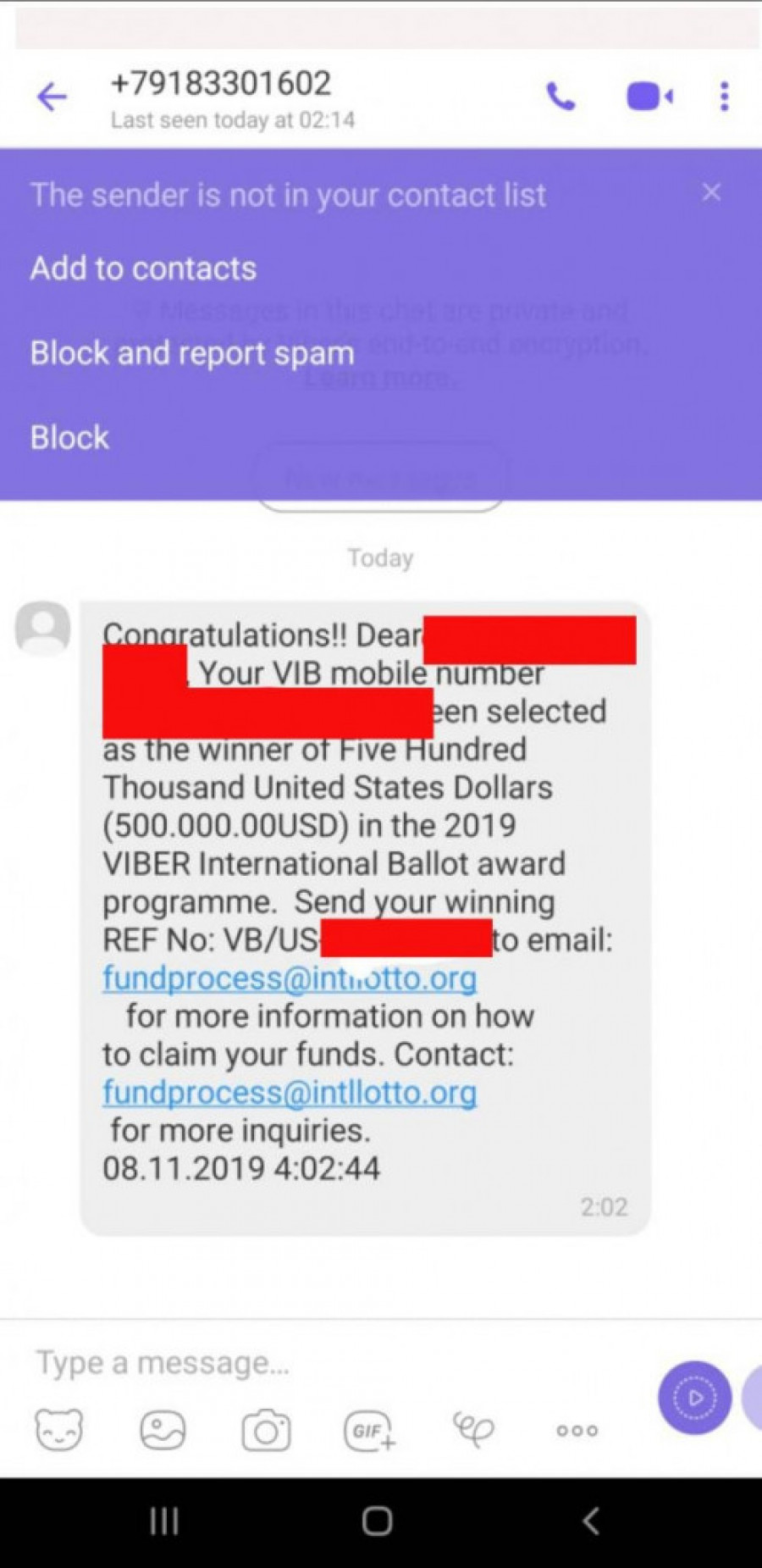This screenshot has width=762, height=1568.
Task: Open the sticker bear icon
Action: [x=58, y=1431]
